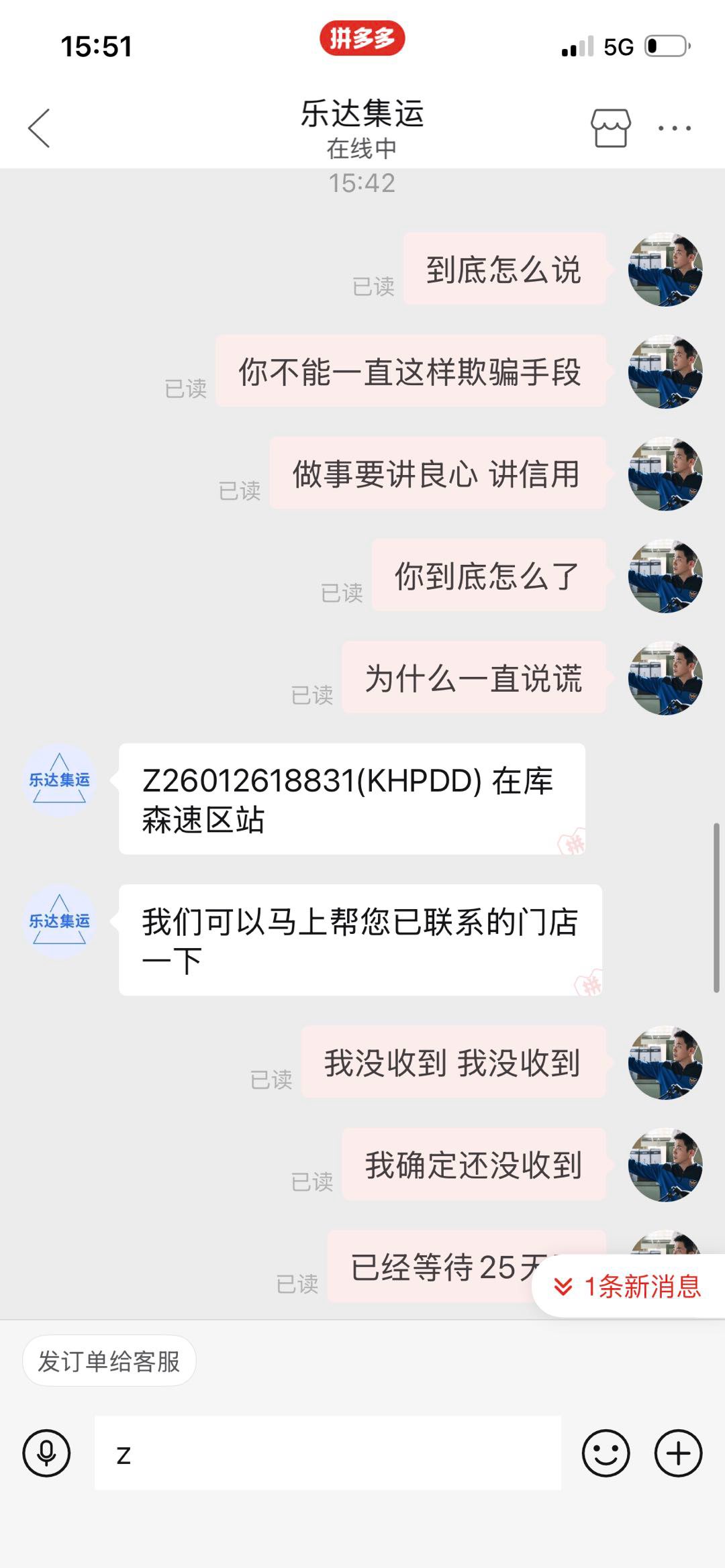The height and width of the screenshot is (1568, 725).
Task: Switch to voice input with microphone icon
Action: click(46, 1453)
